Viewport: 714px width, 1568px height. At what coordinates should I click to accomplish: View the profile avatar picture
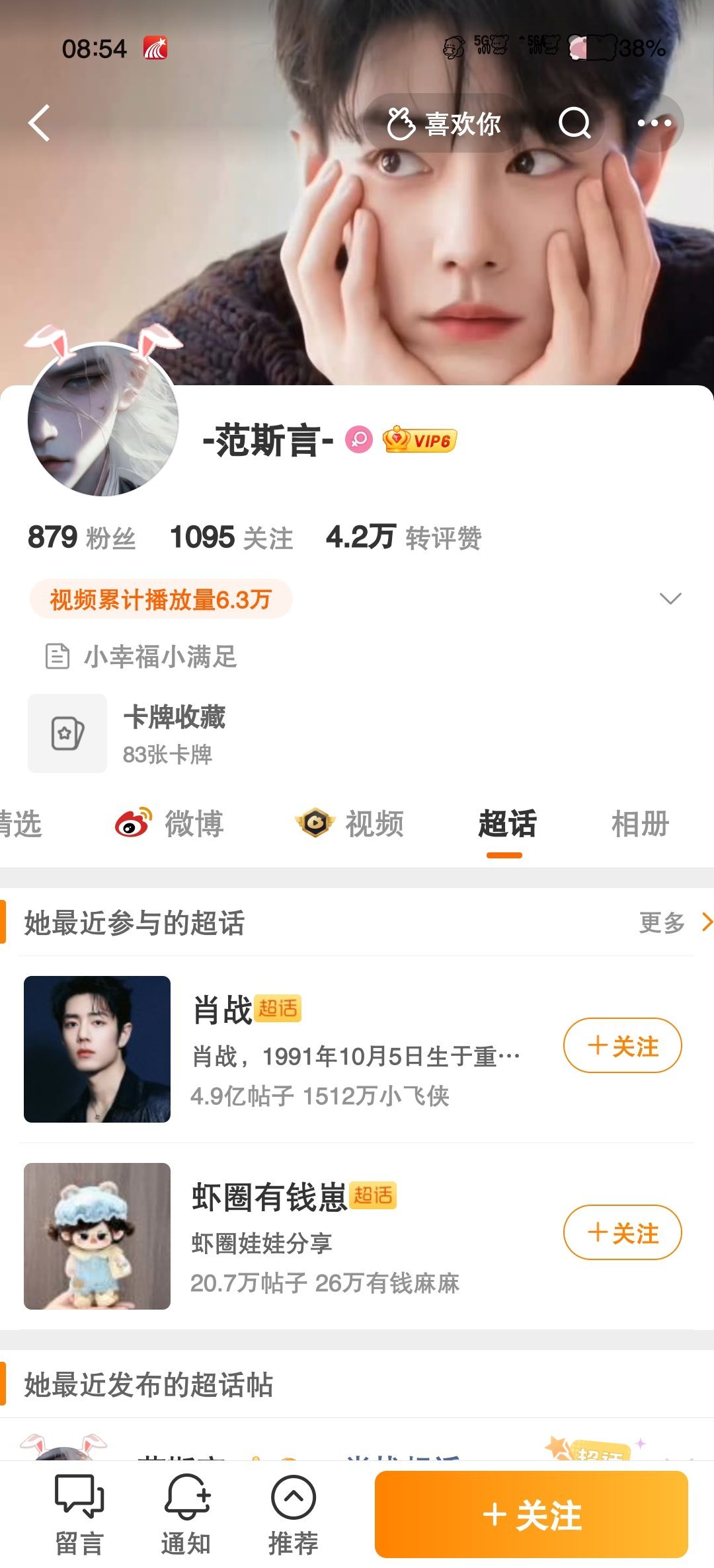tap(103, 420)
